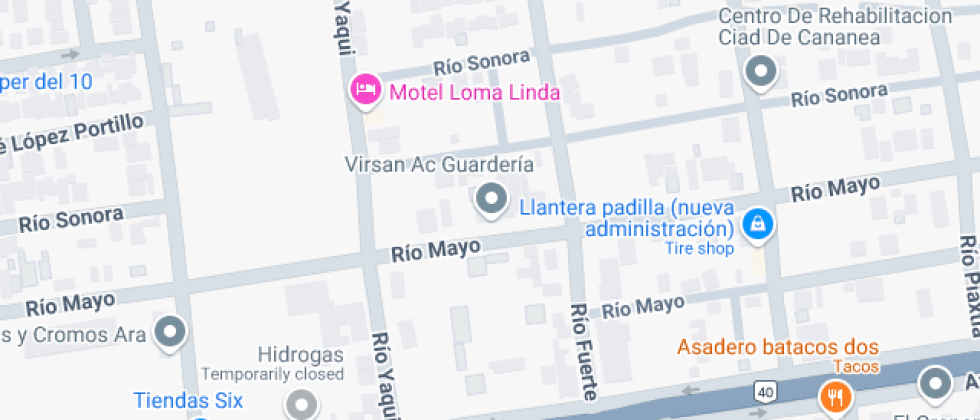Open the Tiendas Six place label
The width and height of the screenshot is (980, 420).
[189, 401]
